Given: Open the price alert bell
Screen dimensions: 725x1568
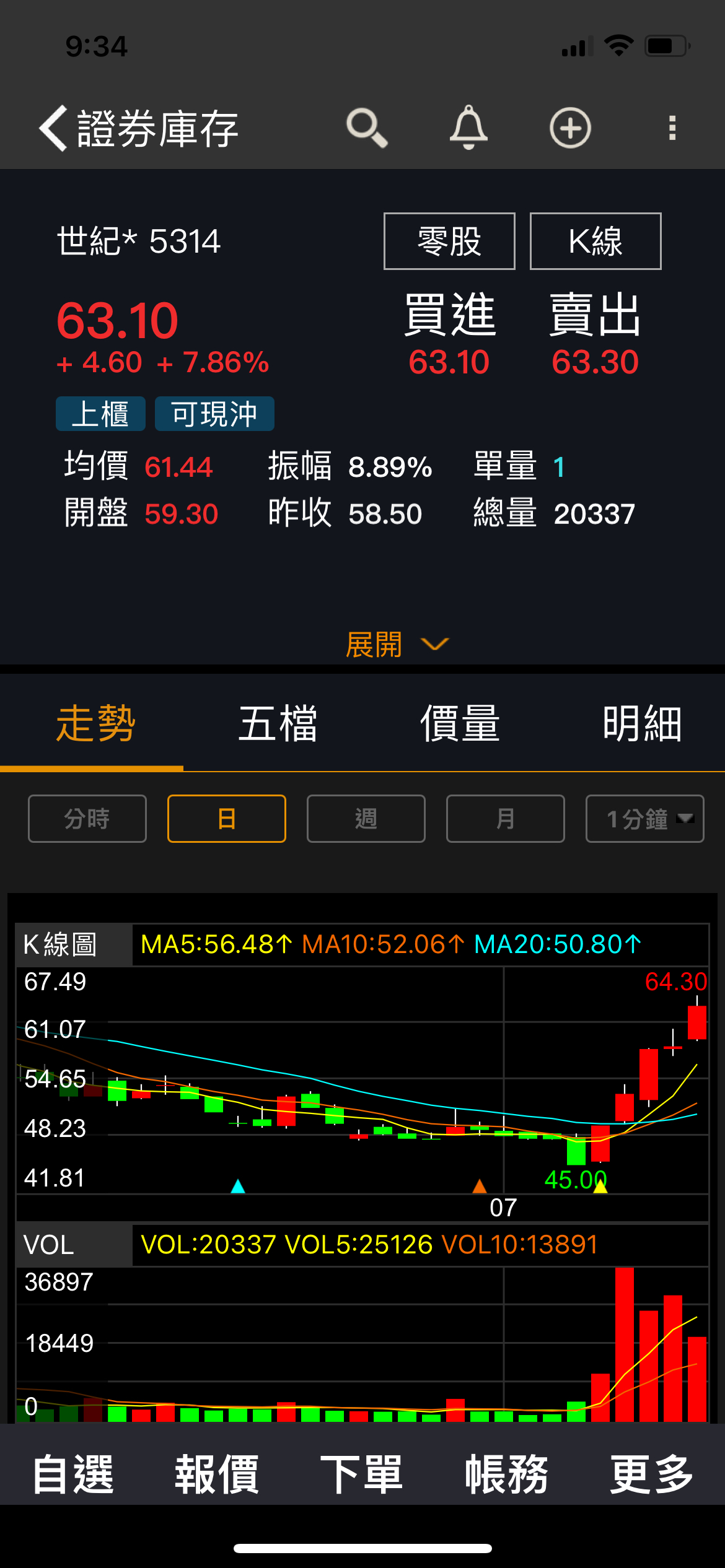Looking at the screenshot, I should coord(468,128).
